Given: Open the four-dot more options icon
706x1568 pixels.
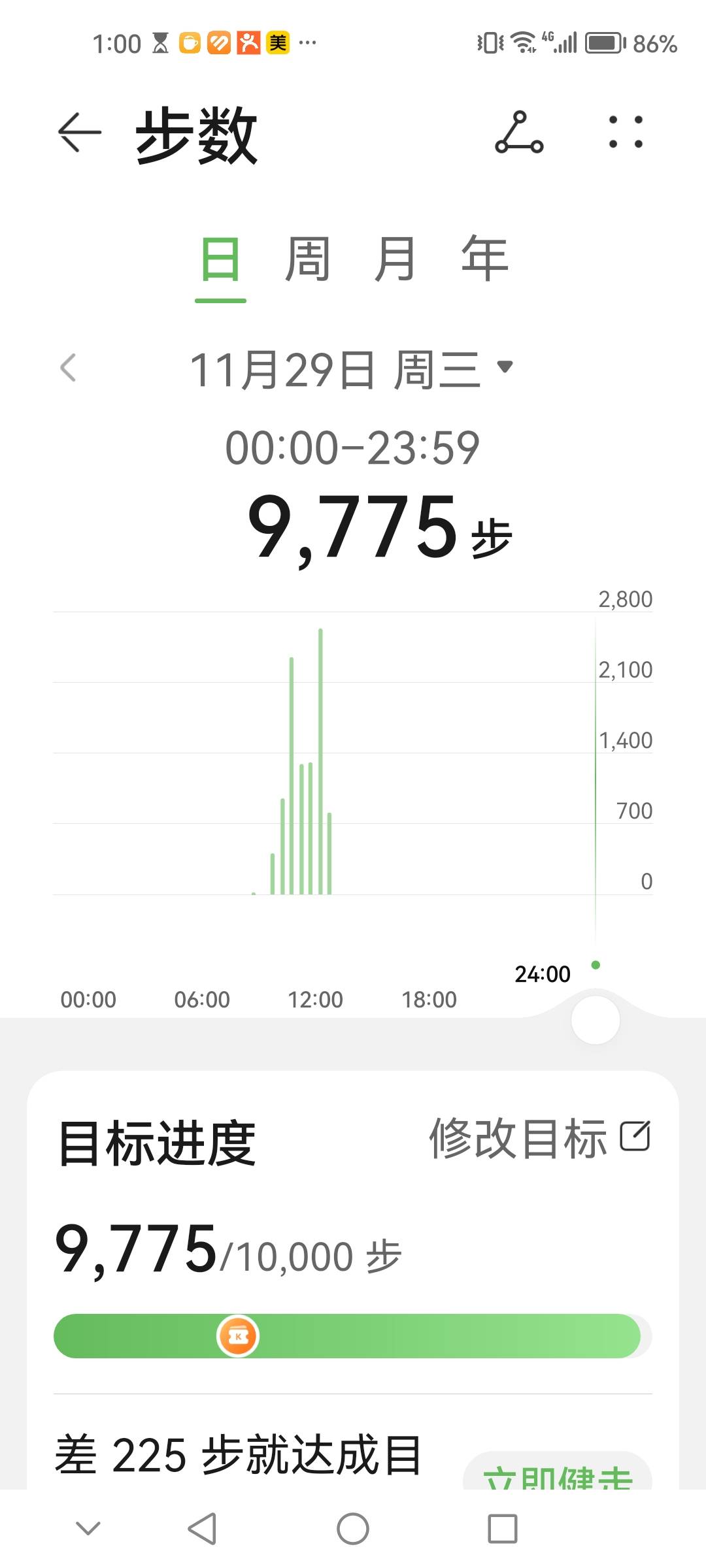Looking at the screenshot, I should [626, 132].
